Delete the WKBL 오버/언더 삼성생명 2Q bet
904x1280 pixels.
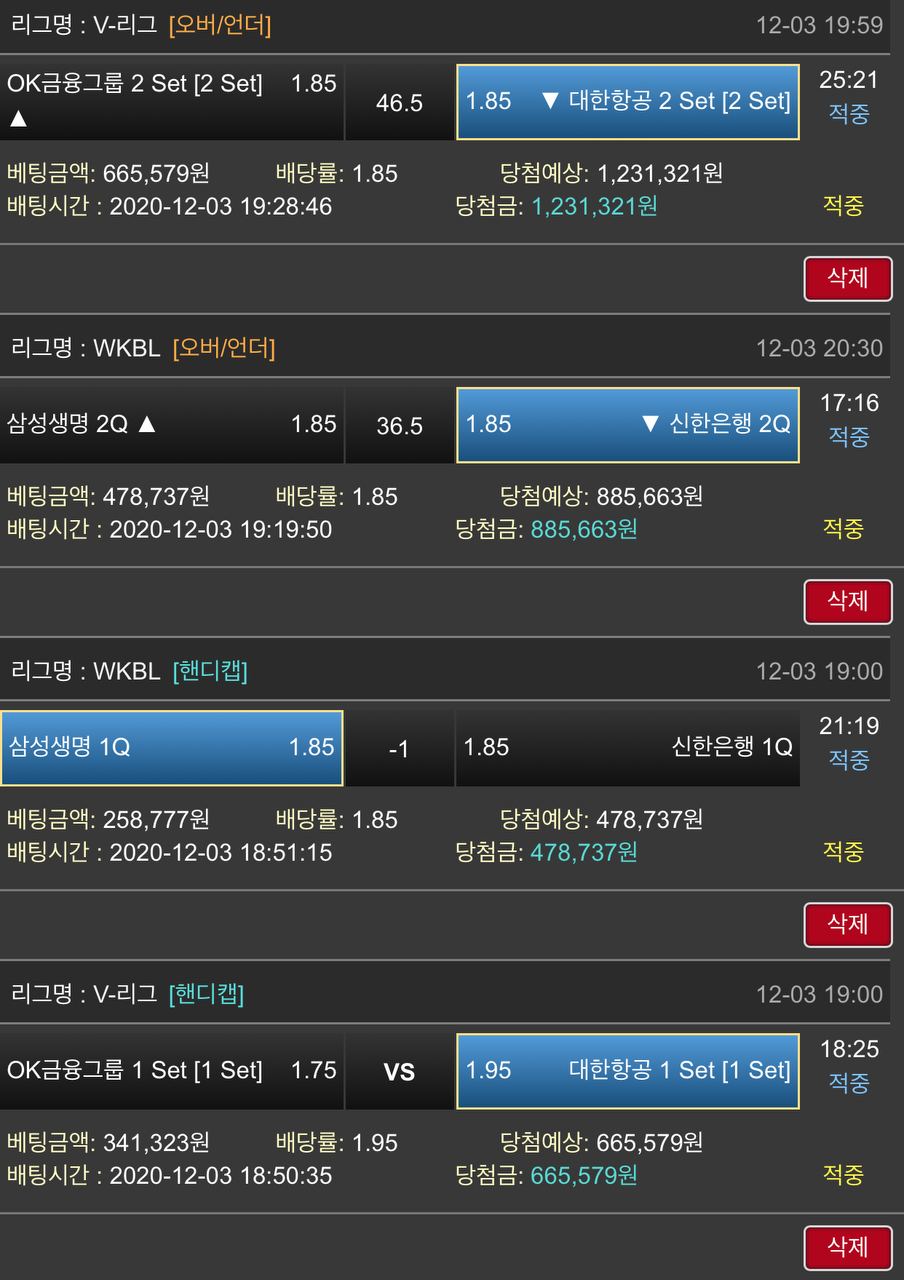click(847, 601)
